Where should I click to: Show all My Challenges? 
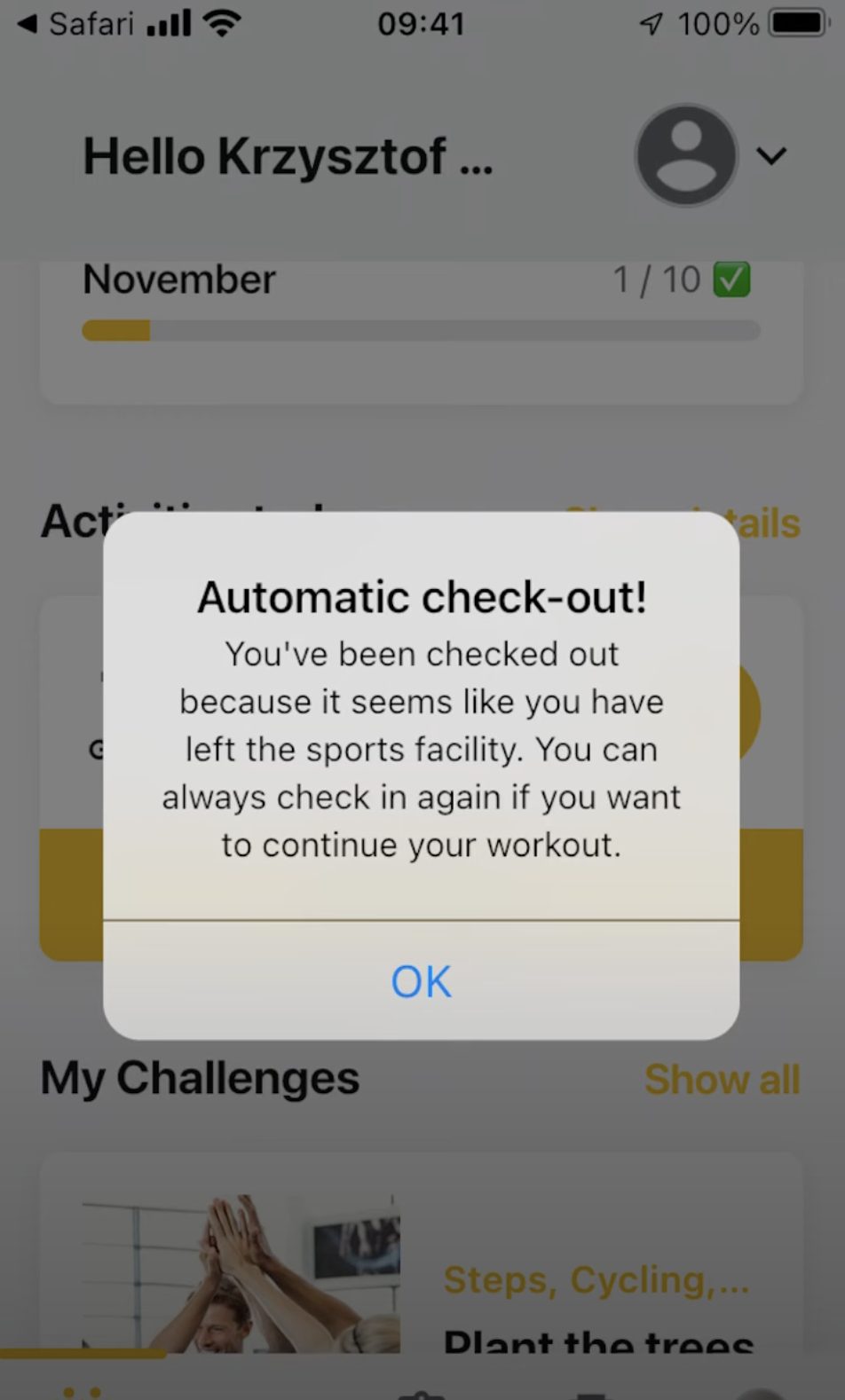click(x=723, y=1080)
